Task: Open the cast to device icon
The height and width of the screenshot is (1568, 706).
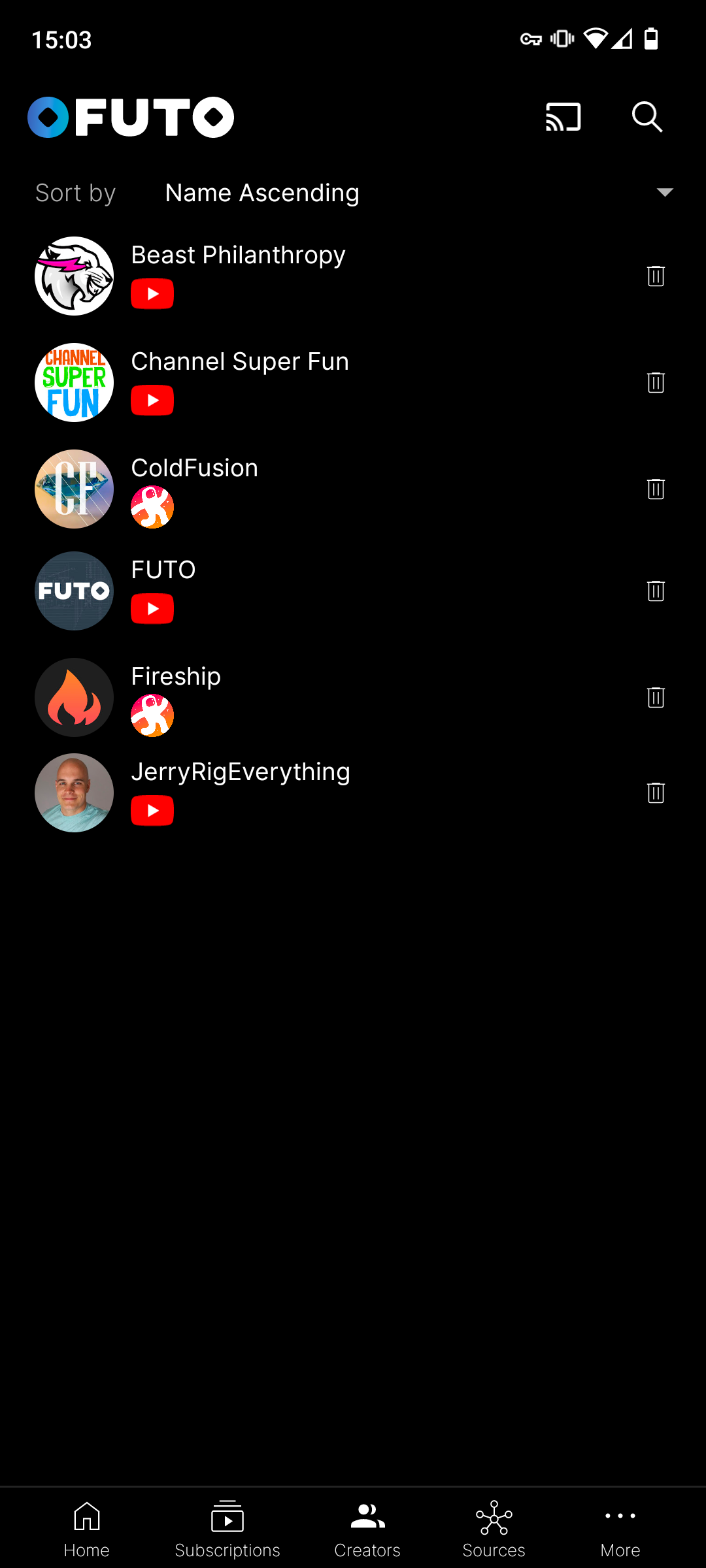Action: pyautogui.click(x=563, y=118)
